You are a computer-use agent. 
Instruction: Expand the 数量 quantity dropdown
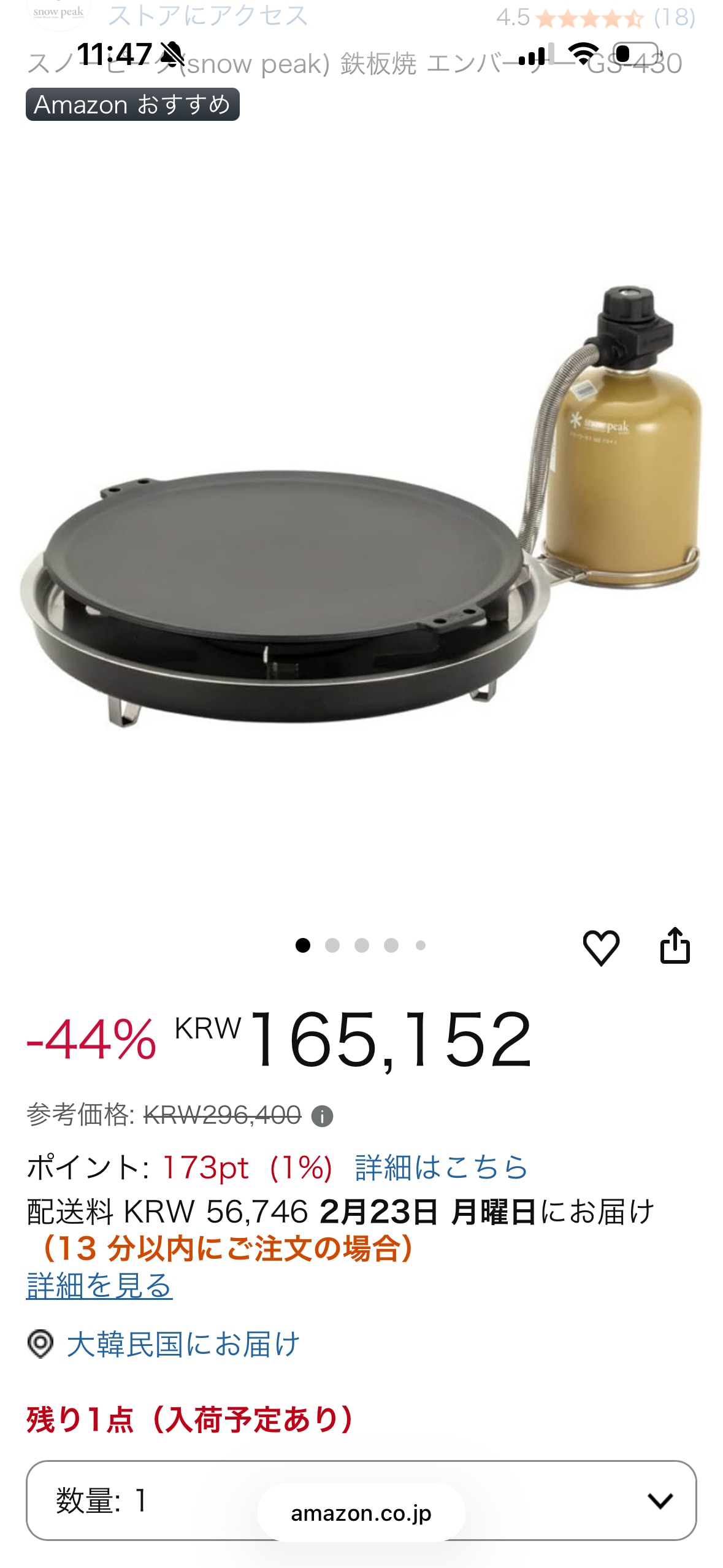click(x=660, y=1501)
